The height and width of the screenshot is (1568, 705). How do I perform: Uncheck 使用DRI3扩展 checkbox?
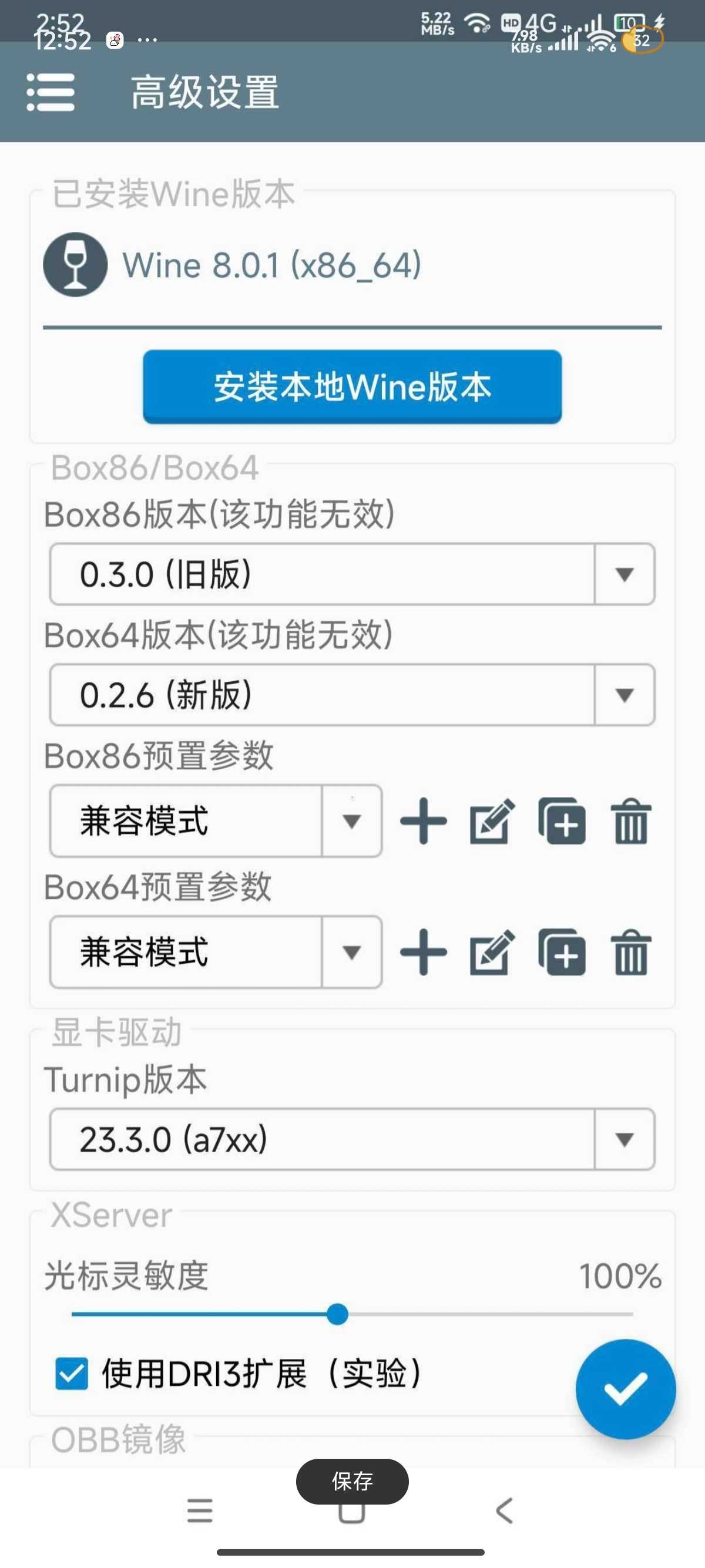pyautogui.click(x=72, y=1374)
